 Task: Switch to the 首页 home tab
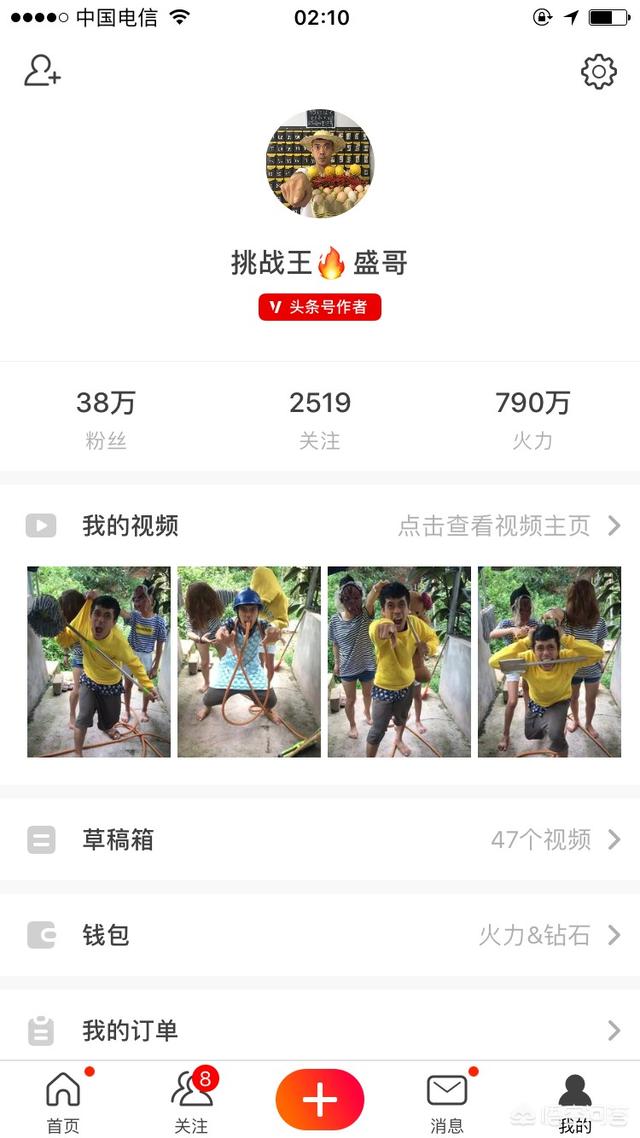[63, 1100]
